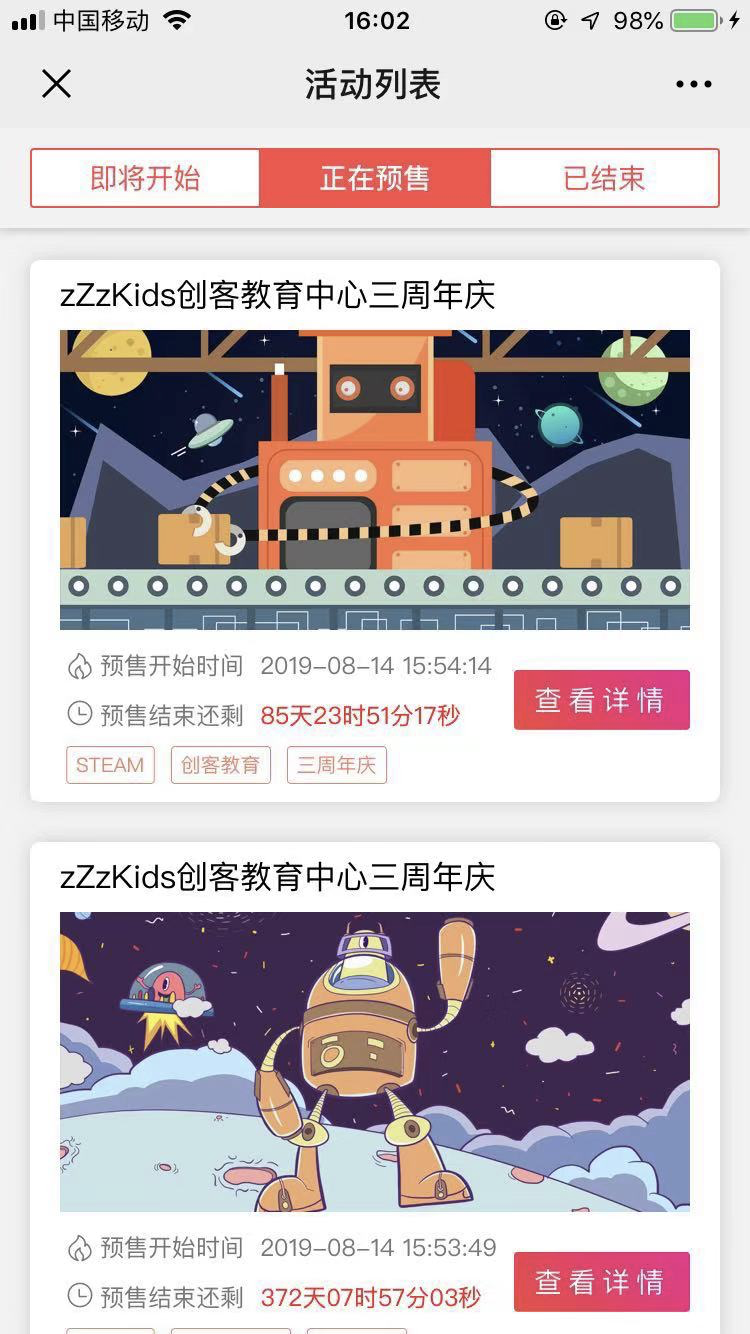Click 查看详情 on the second activity
Screen dimensions: 750x1334
pyautogui.click(x=601, y=1281)
